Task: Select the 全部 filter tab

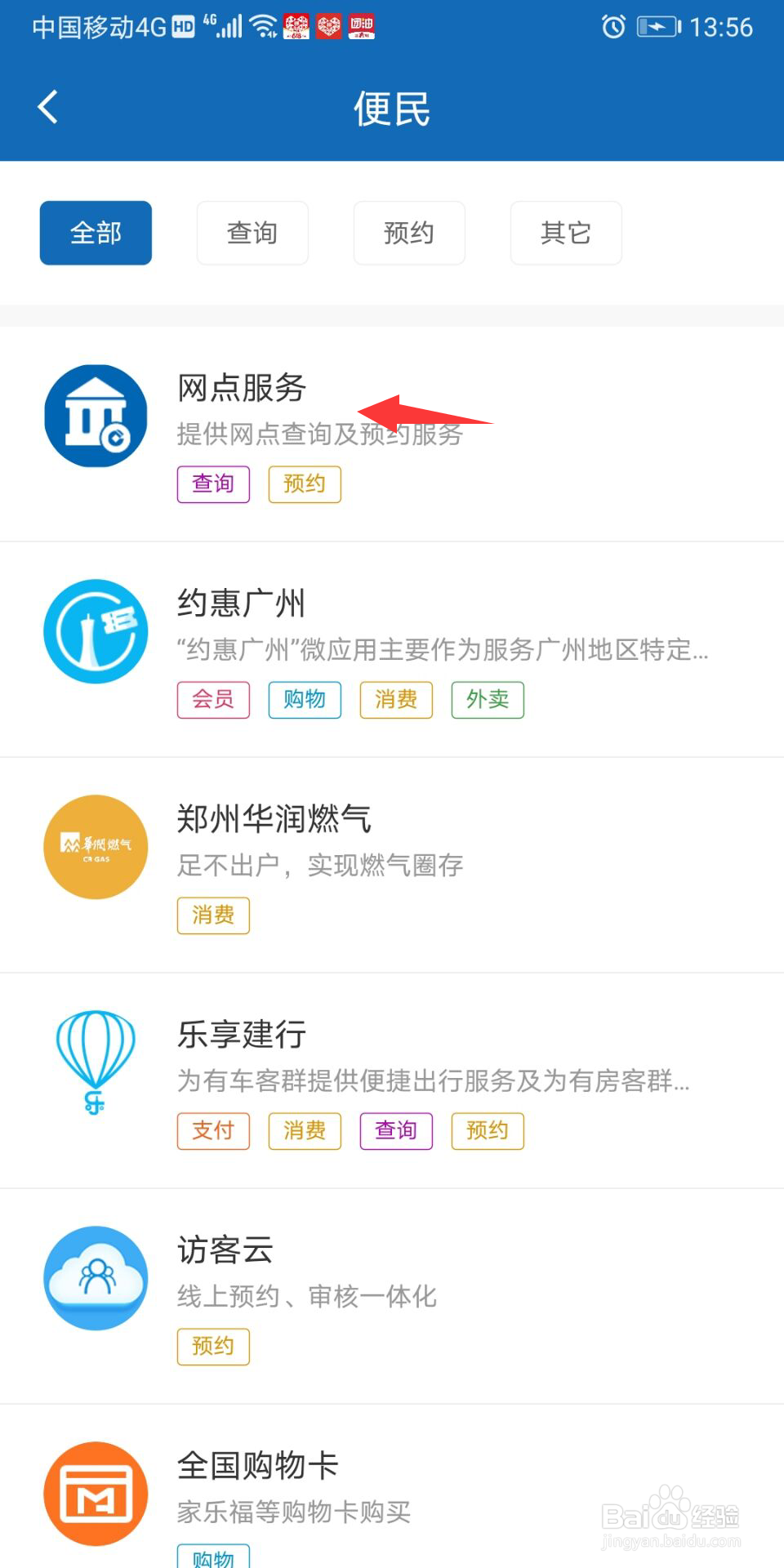Action: click(96, 233)
